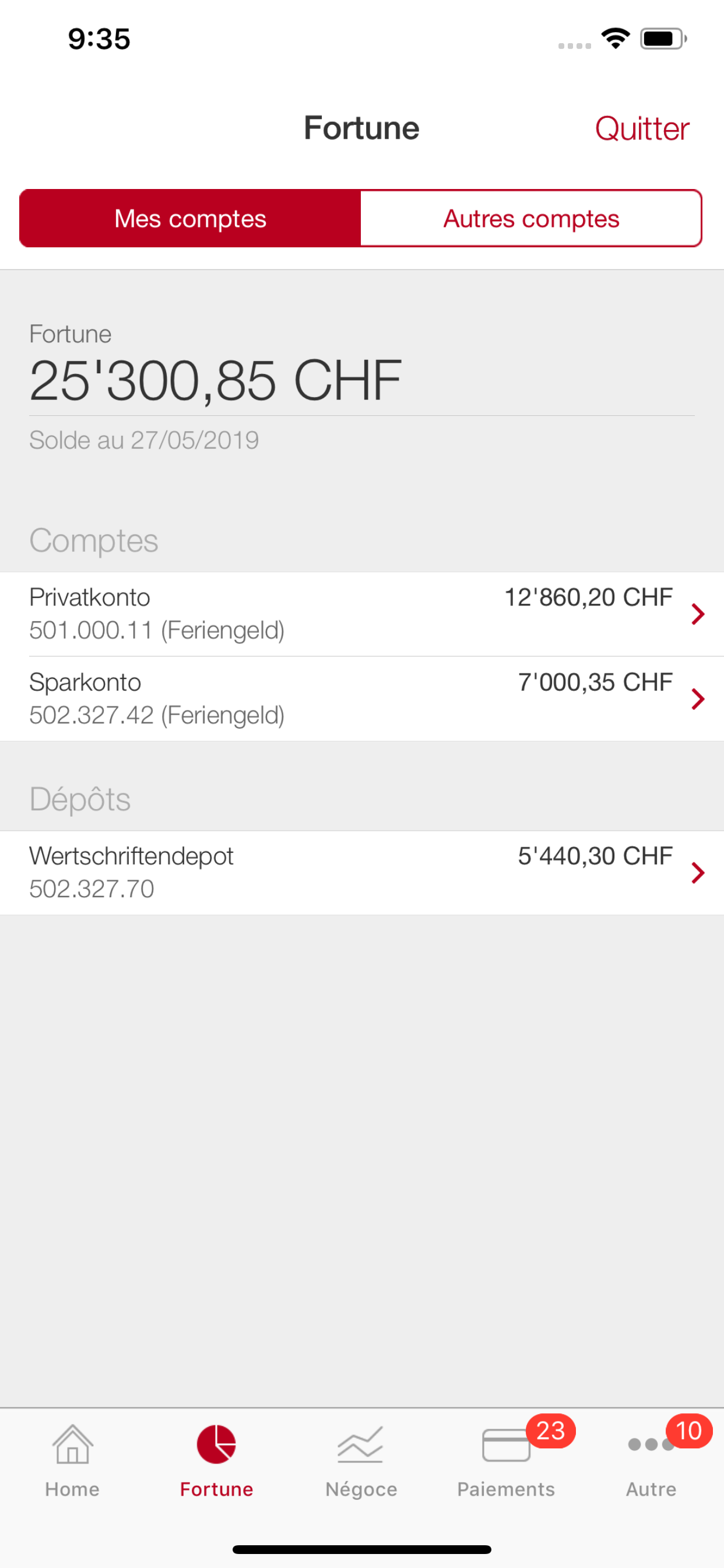Open the Privatkonto account details
Viewport: 724px width, 1568px height.
pos(361,614)
